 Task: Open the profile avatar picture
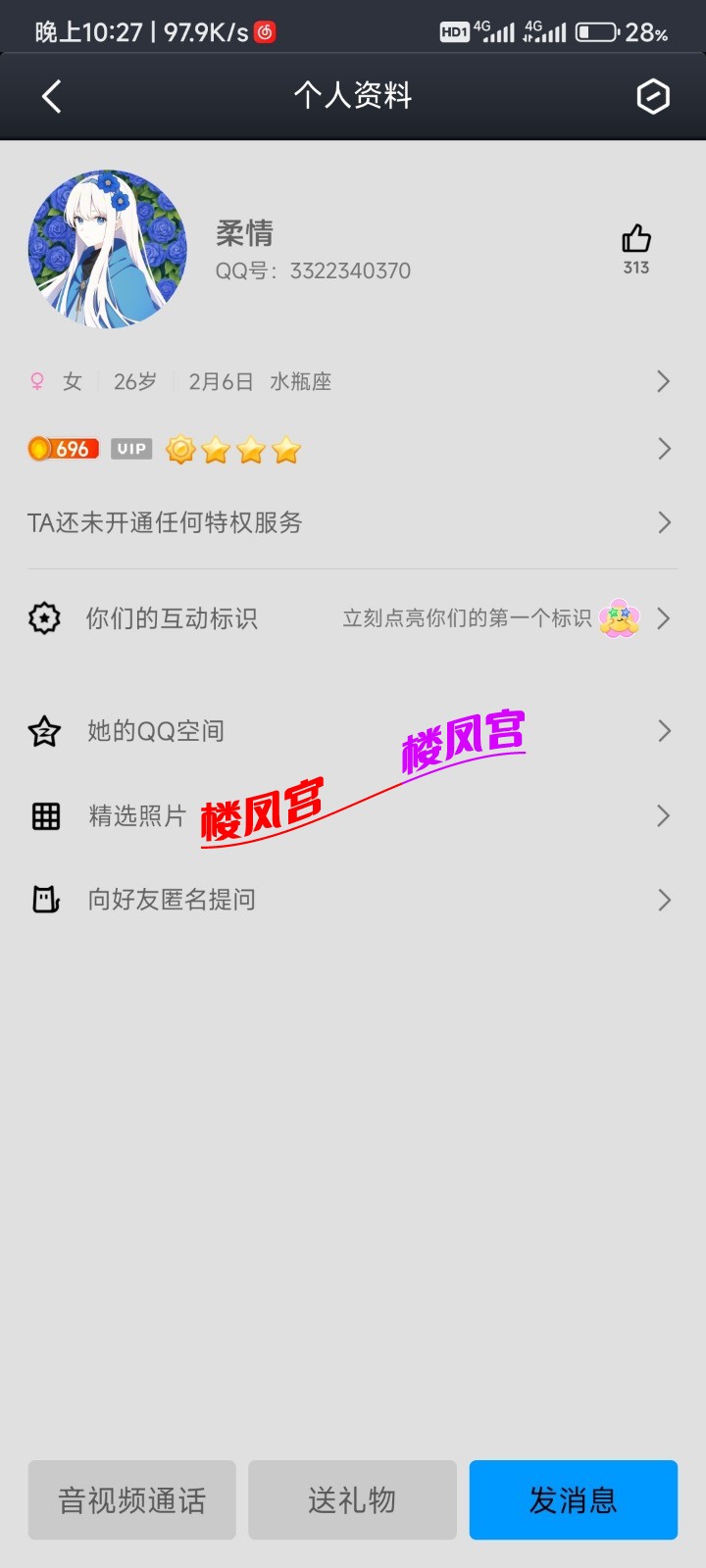pyautogui.click(x=107, y=249)
